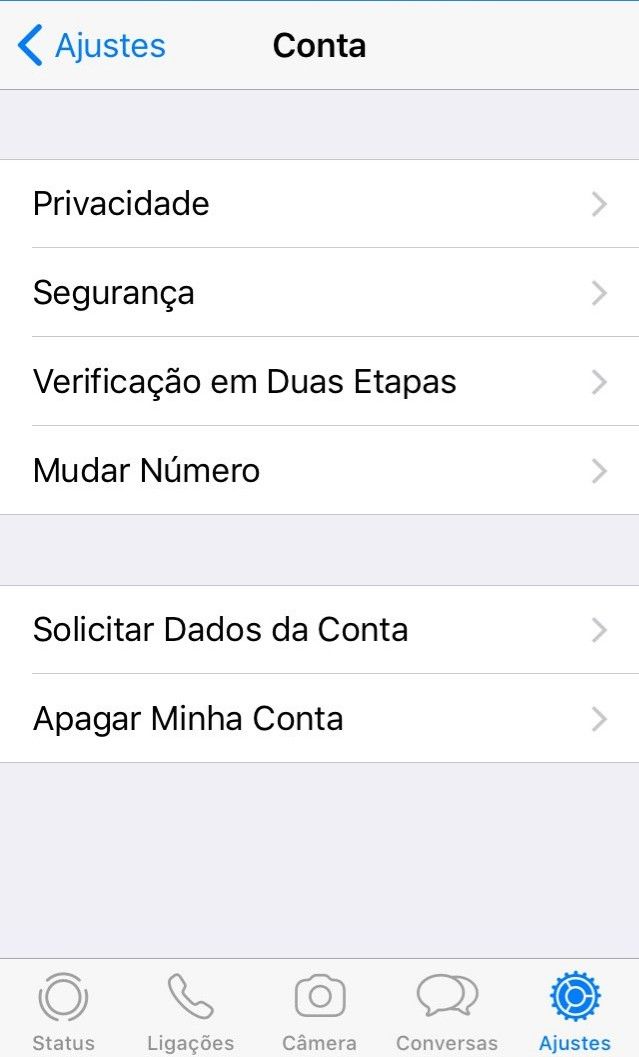Viewport: 639px width, 1057px height.
Task: Open Verificação em Duas Etapas
Action: coord(319,382)
